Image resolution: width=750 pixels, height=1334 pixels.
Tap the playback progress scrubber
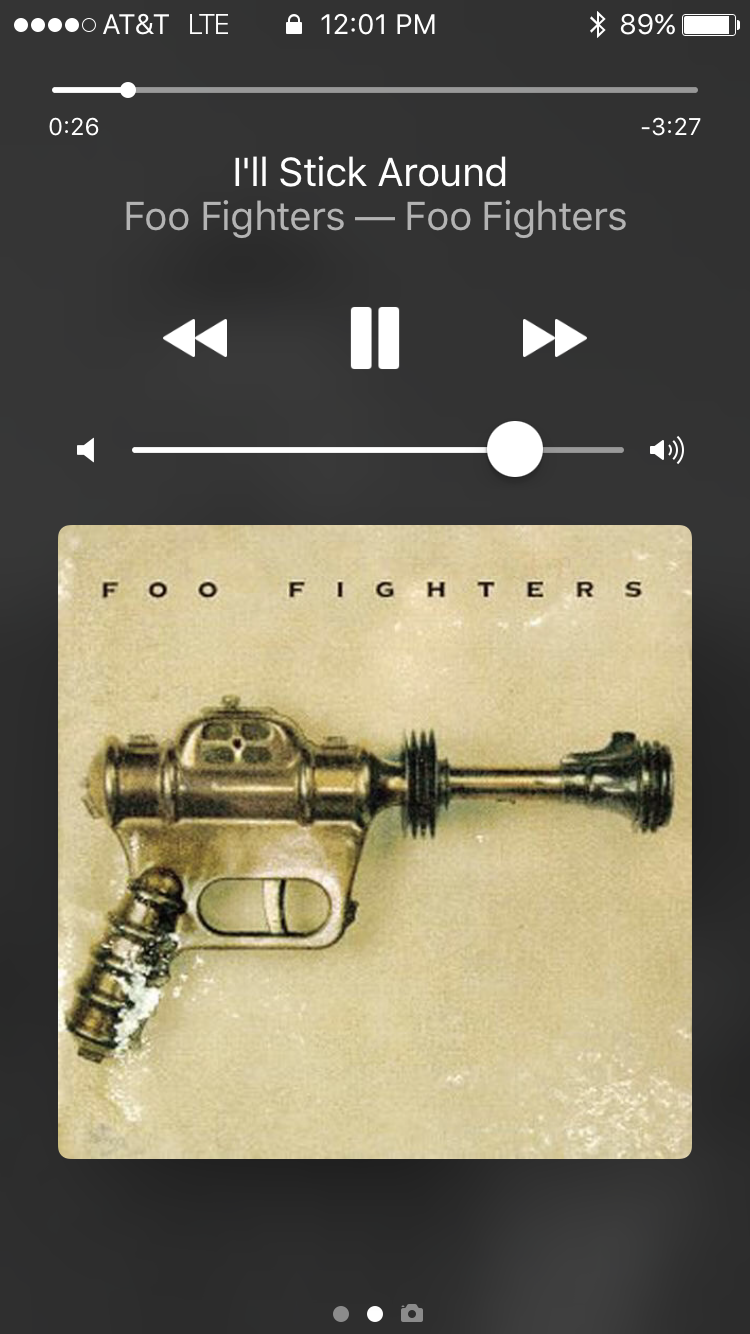tap(128, 90)
